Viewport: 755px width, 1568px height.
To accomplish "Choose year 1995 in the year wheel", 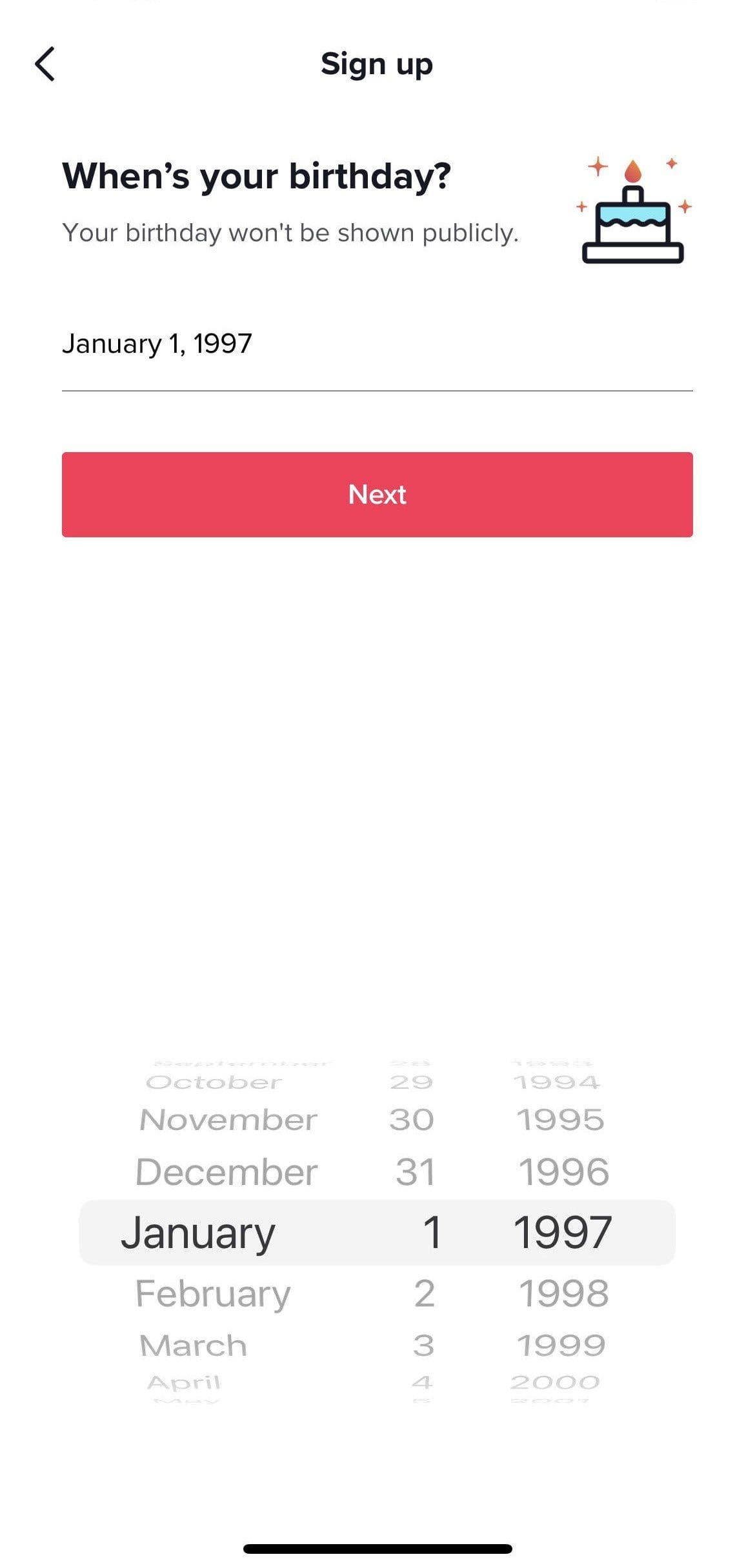I will coord(560,1120).
